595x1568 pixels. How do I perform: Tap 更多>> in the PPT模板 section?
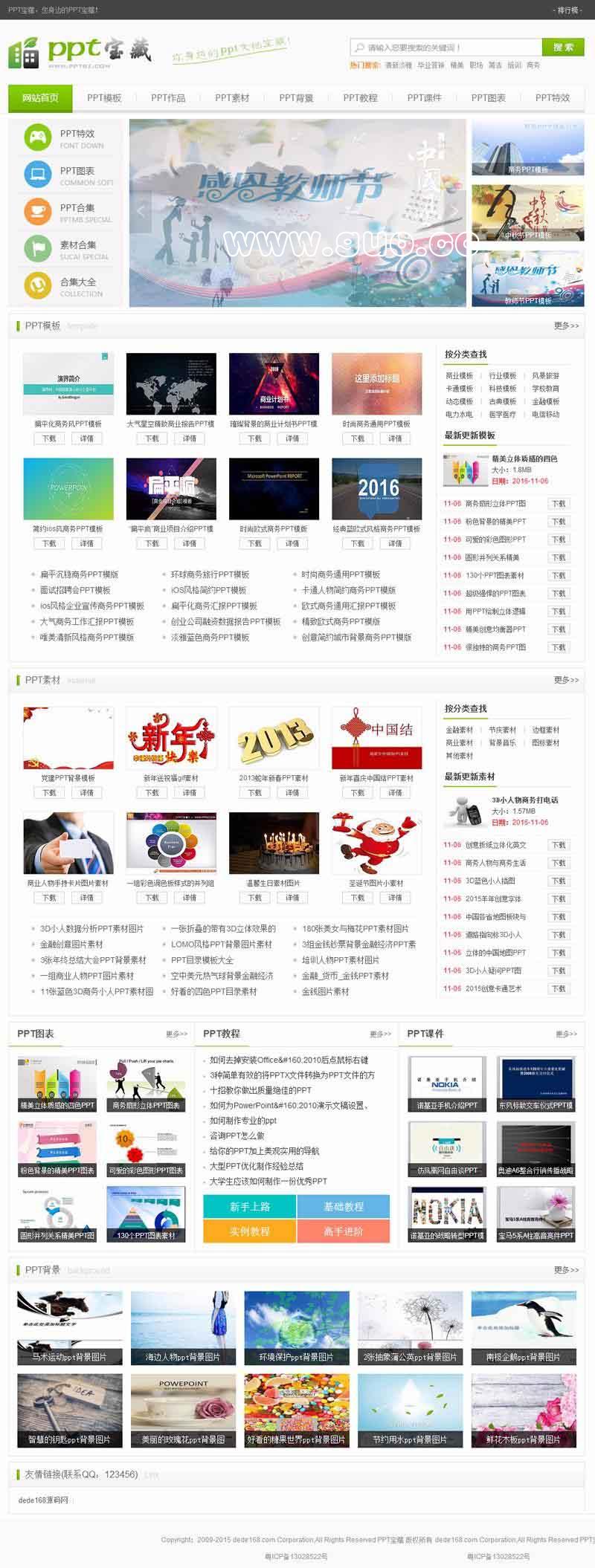pyautogui.click(x=566, y=325)
